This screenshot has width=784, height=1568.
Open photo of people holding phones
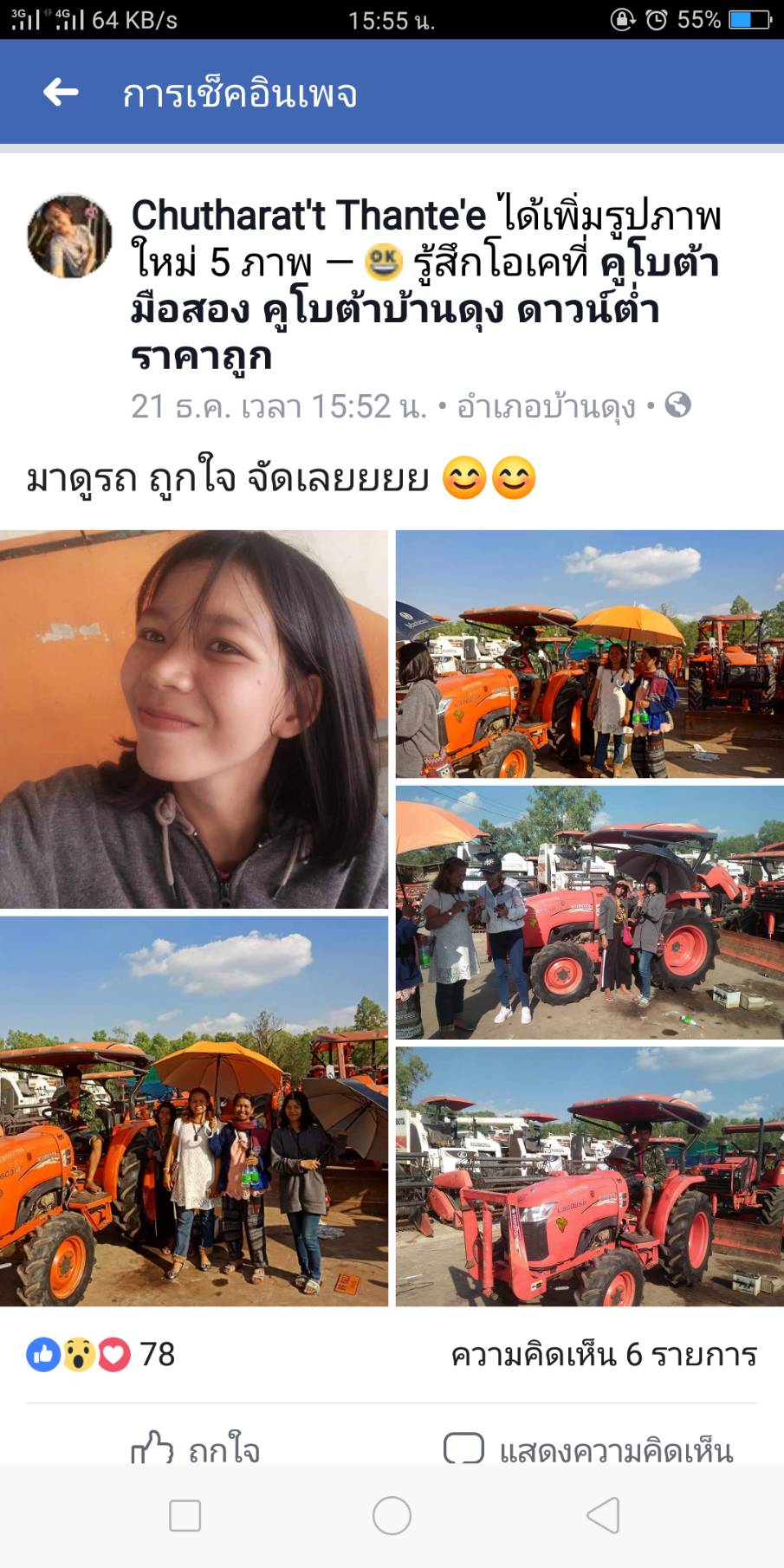click(589, 912)
